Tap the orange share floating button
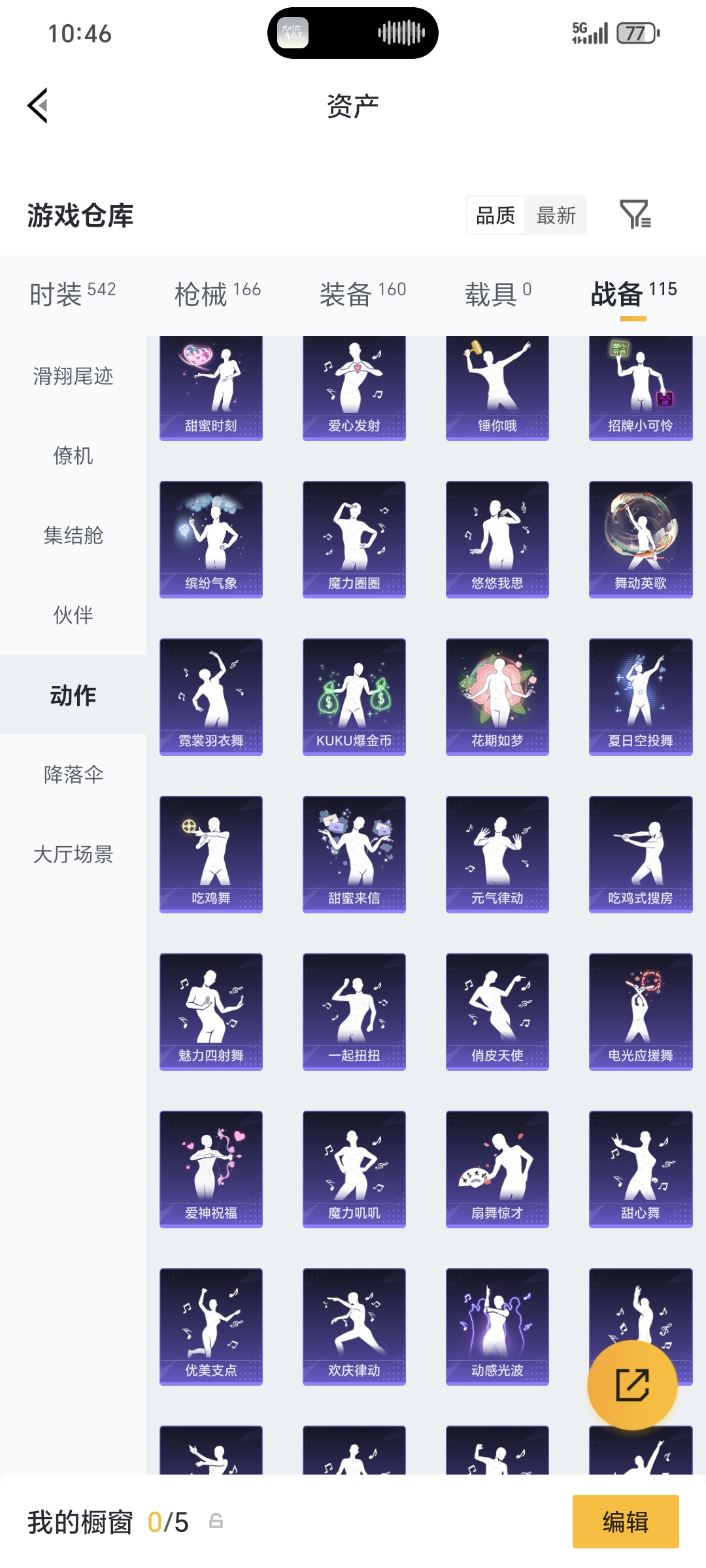Viewport: 706px width, 1568px height. click(x=632, y=1384)
